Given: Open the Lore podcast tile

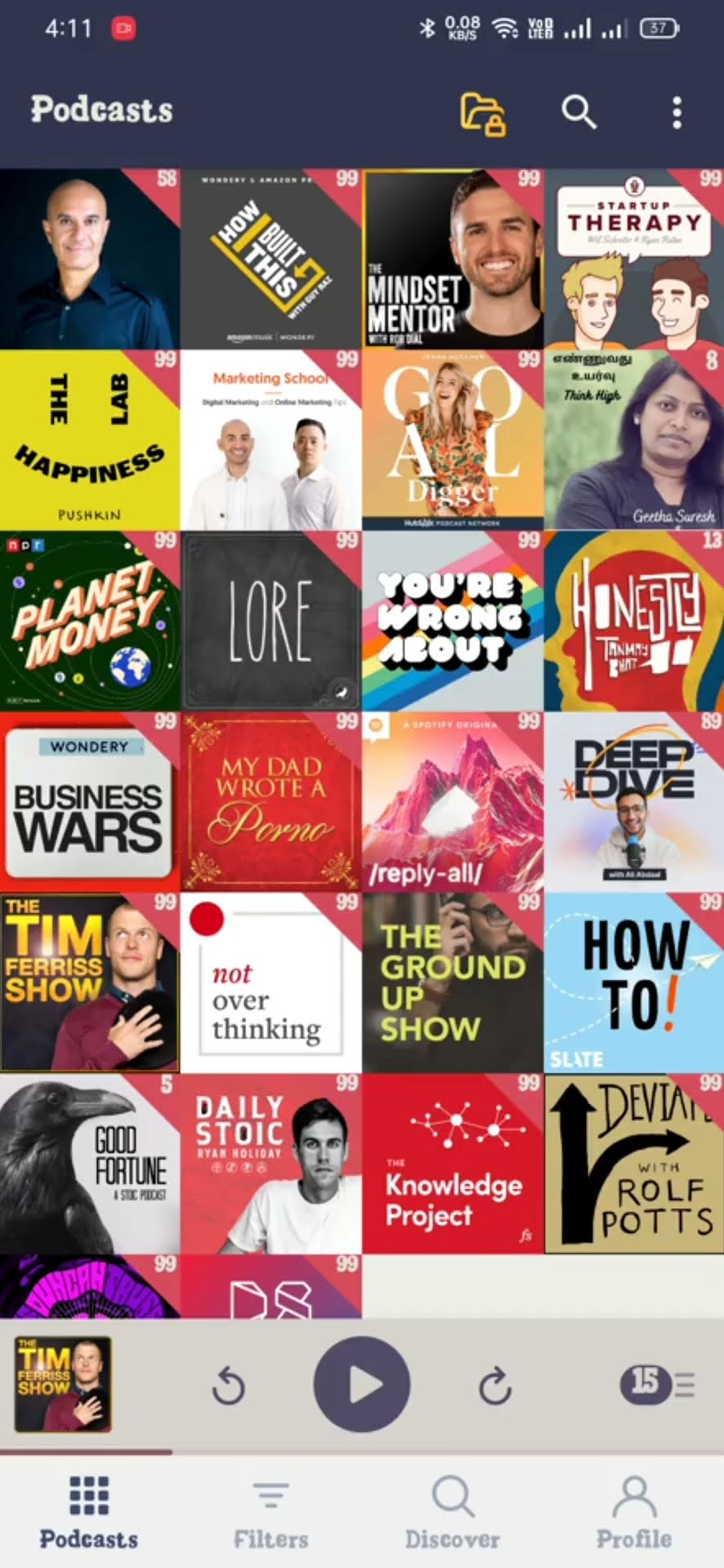Looking at the screenshot, I should click(x=270, y=621).
